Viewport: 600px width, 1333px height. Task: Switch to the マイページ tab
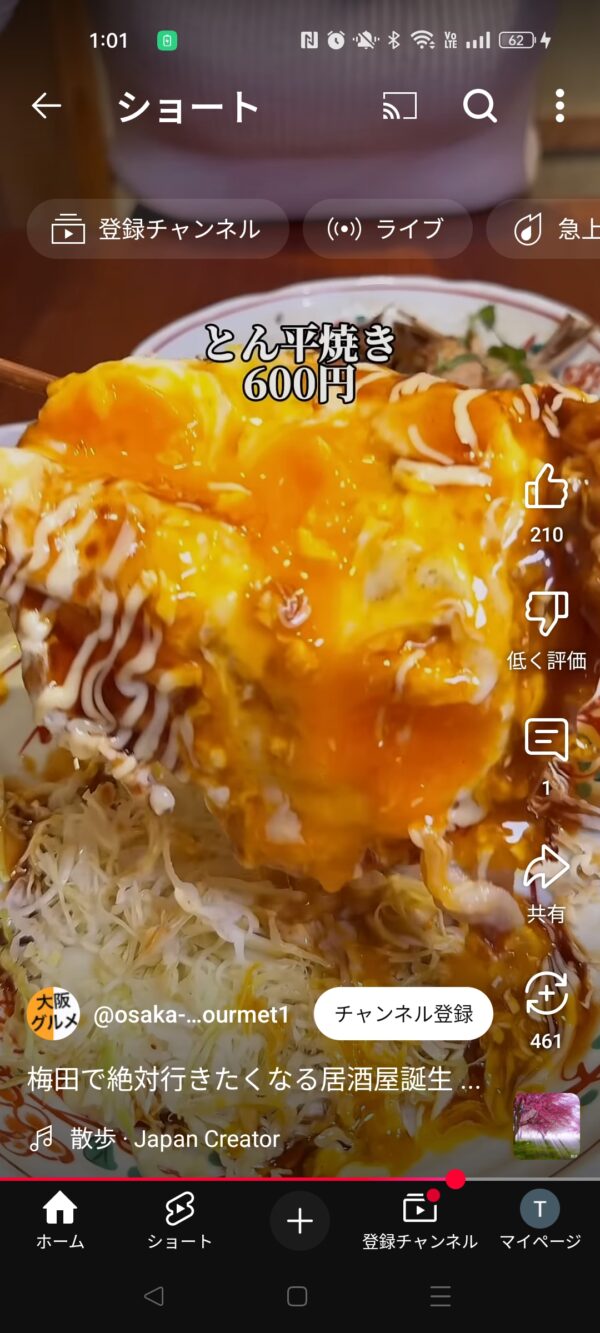coord(540,1221)
